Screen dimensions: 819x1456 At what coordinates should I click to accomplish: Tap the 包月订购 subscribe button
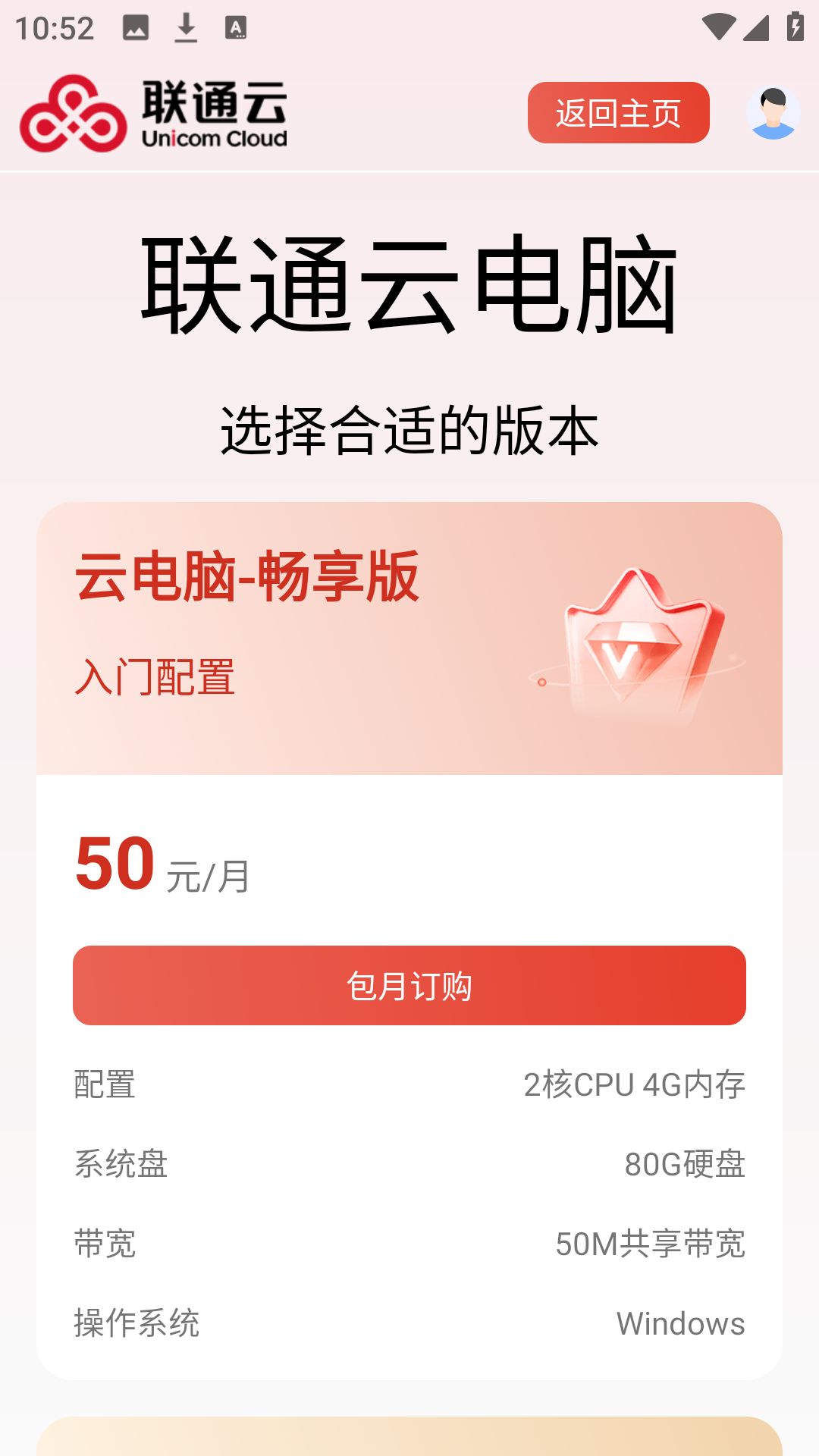coord(409,986)
